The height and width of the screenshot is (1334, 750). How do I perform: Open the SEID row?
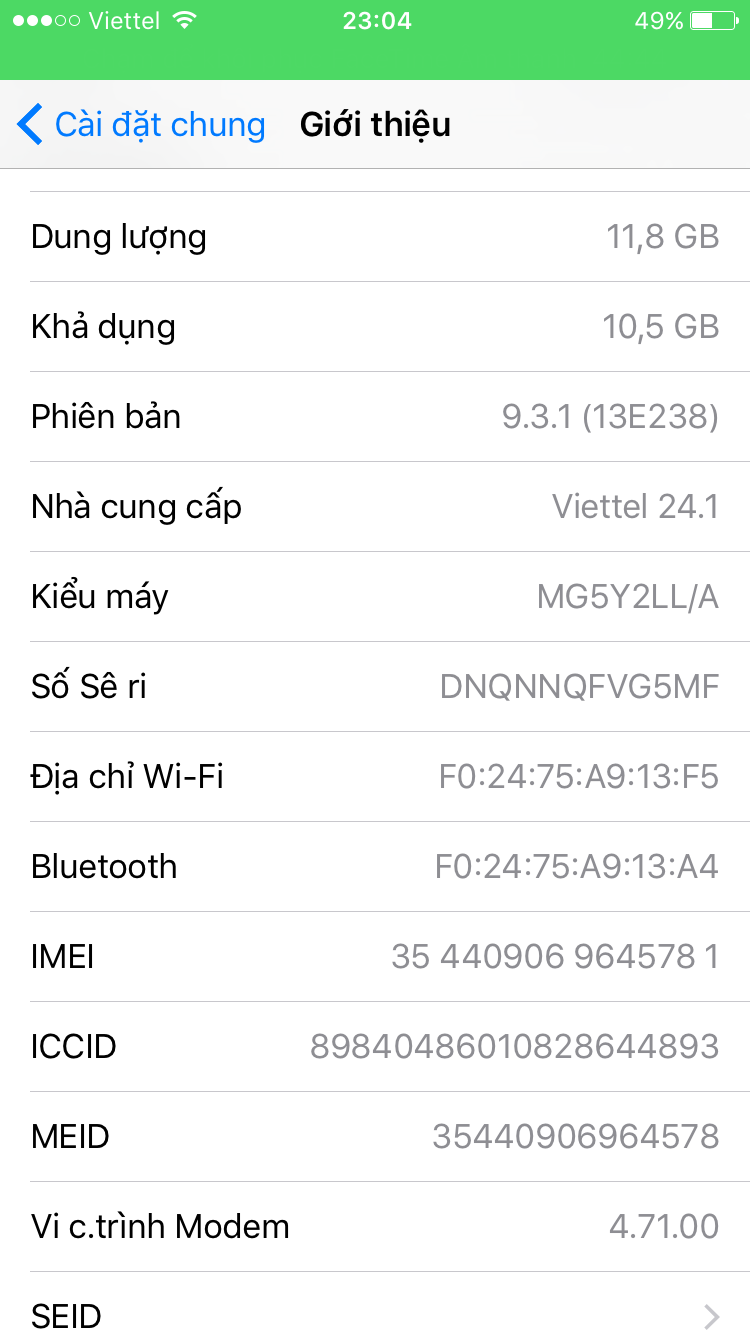(x=375, y=1304)
